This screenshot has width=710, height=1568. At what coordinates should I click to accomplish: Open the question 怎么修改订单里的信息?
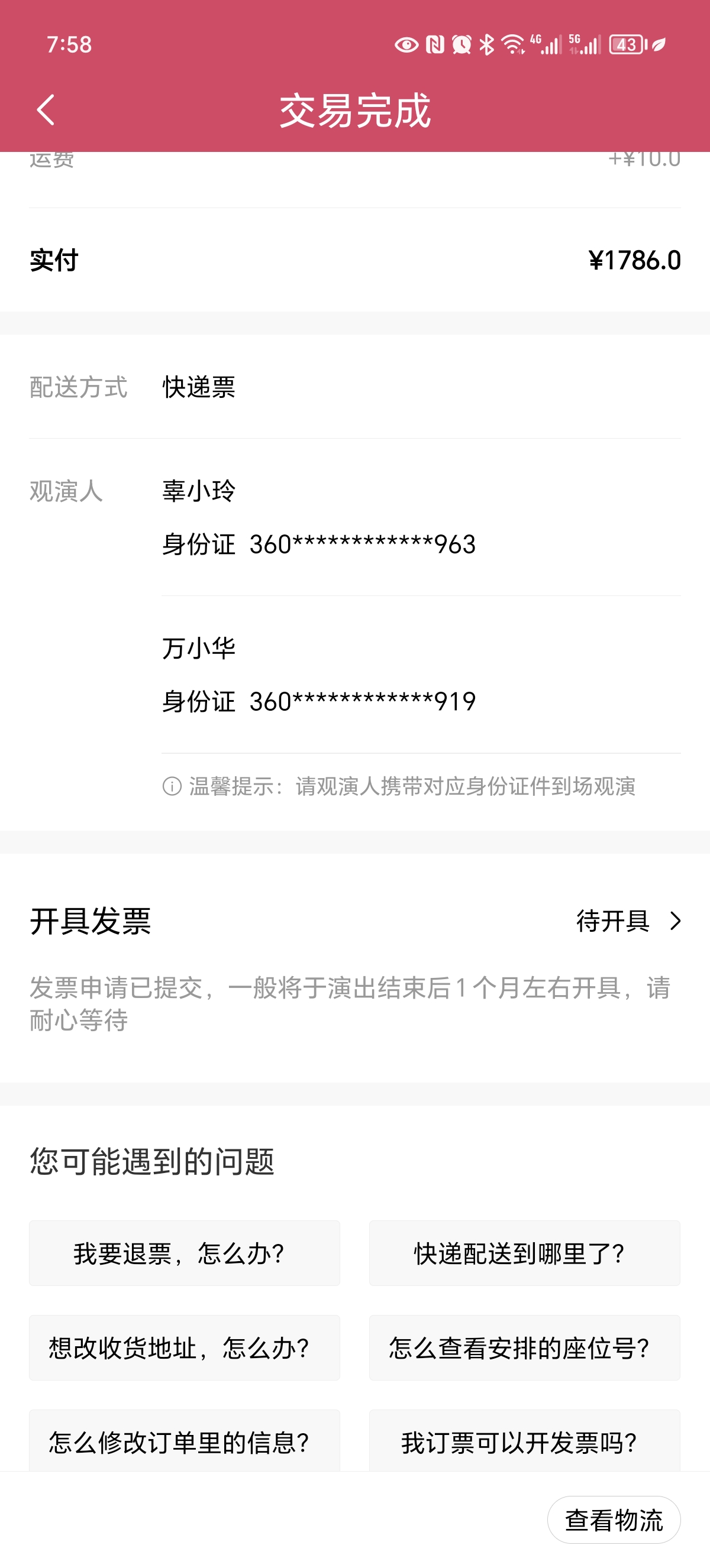(x=185, y=1441)
